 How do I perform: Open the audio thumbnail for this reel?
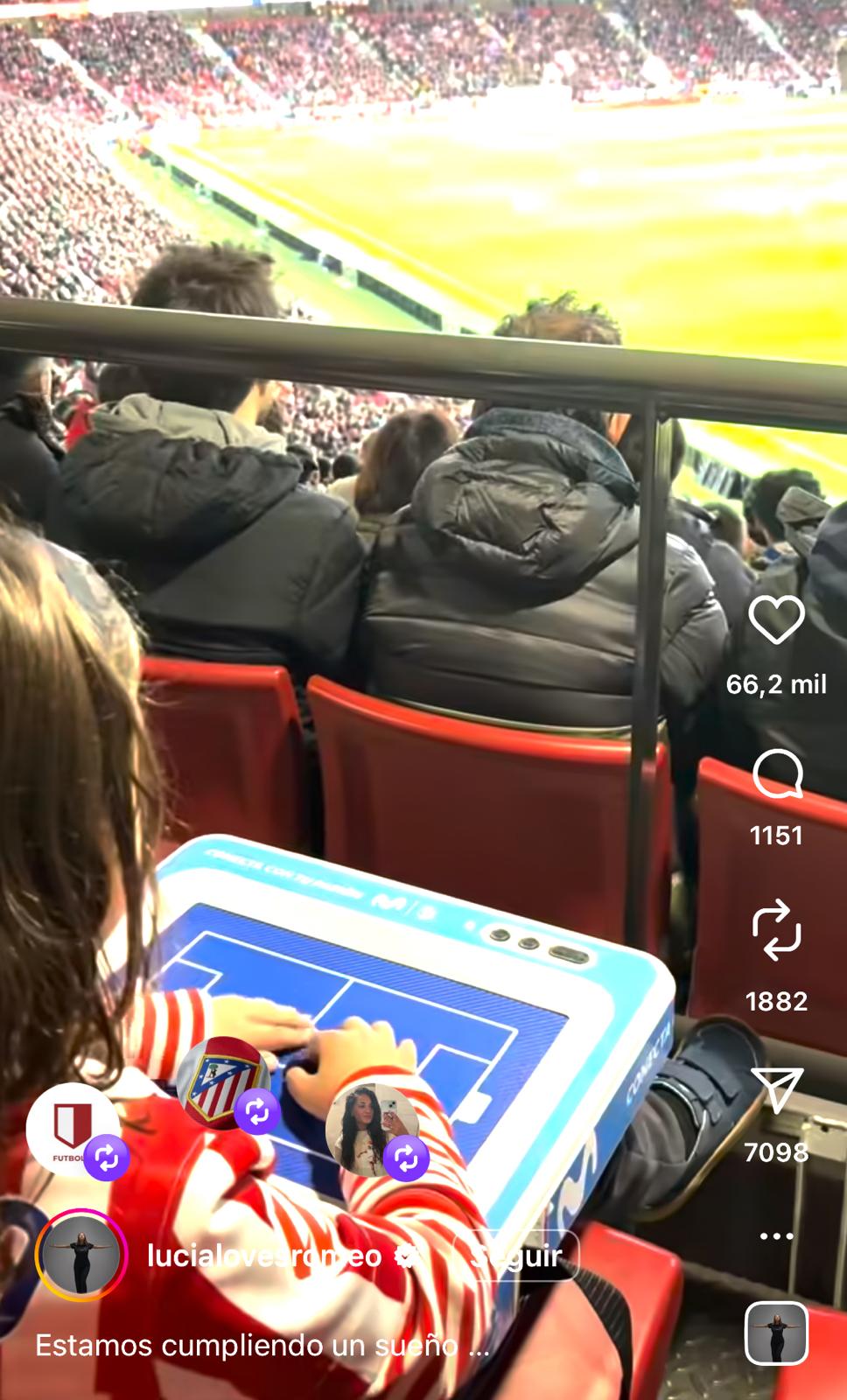[x=776, y=1332]
